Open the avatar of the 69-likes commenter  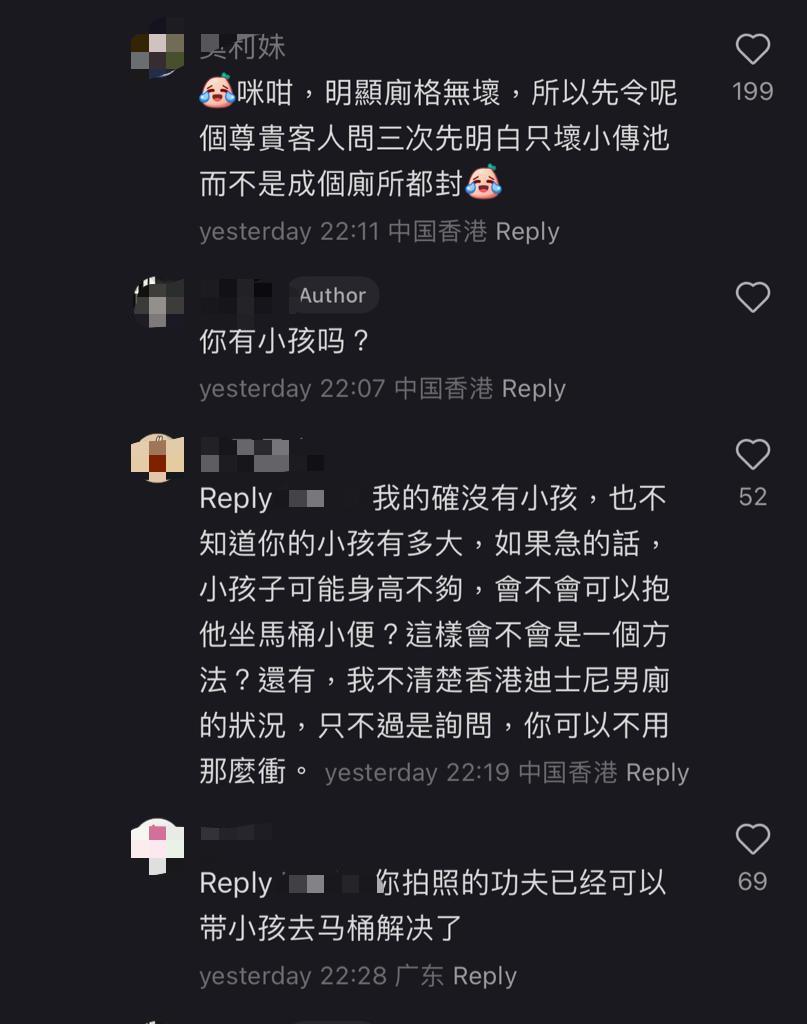158,846
